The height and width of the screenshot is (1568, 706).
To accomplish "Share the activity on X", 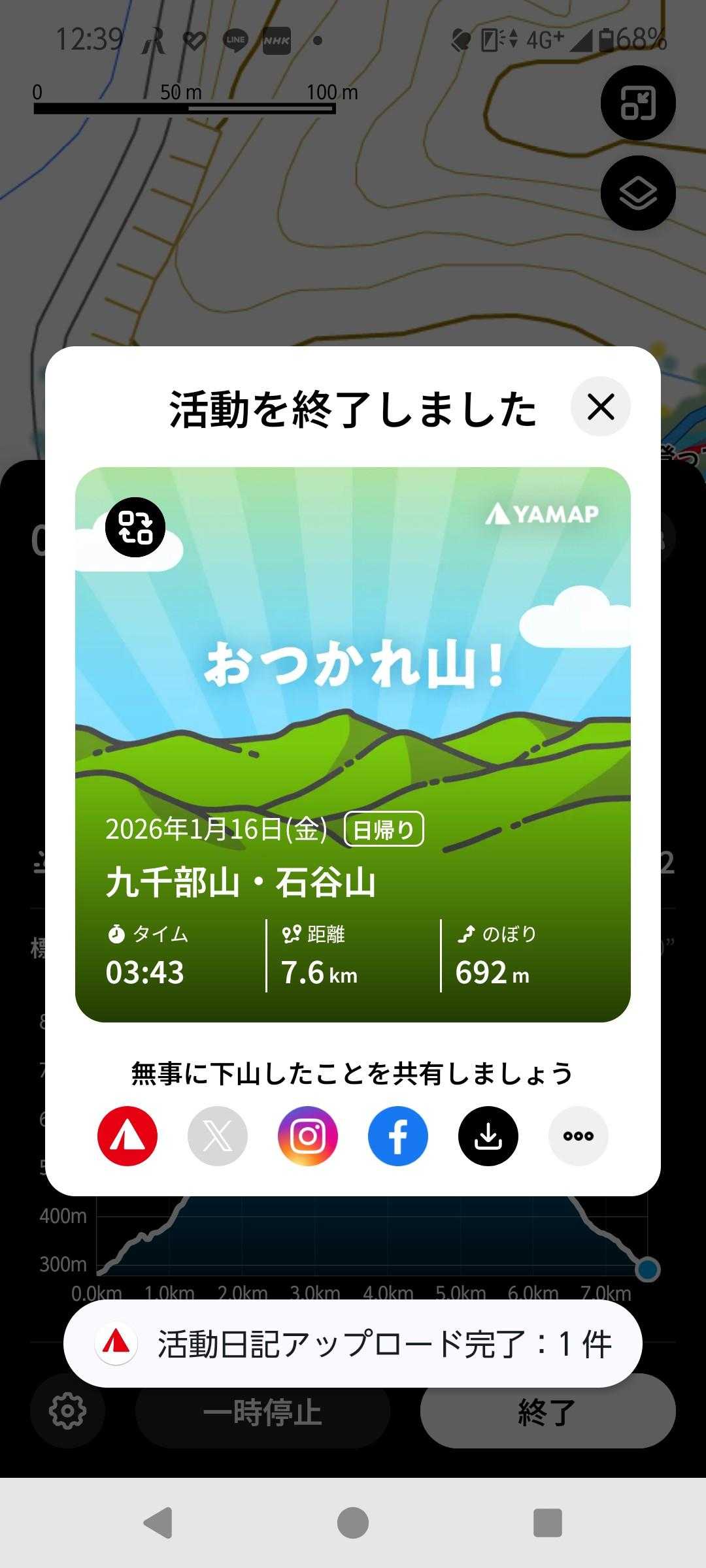I will (218, 1136).
